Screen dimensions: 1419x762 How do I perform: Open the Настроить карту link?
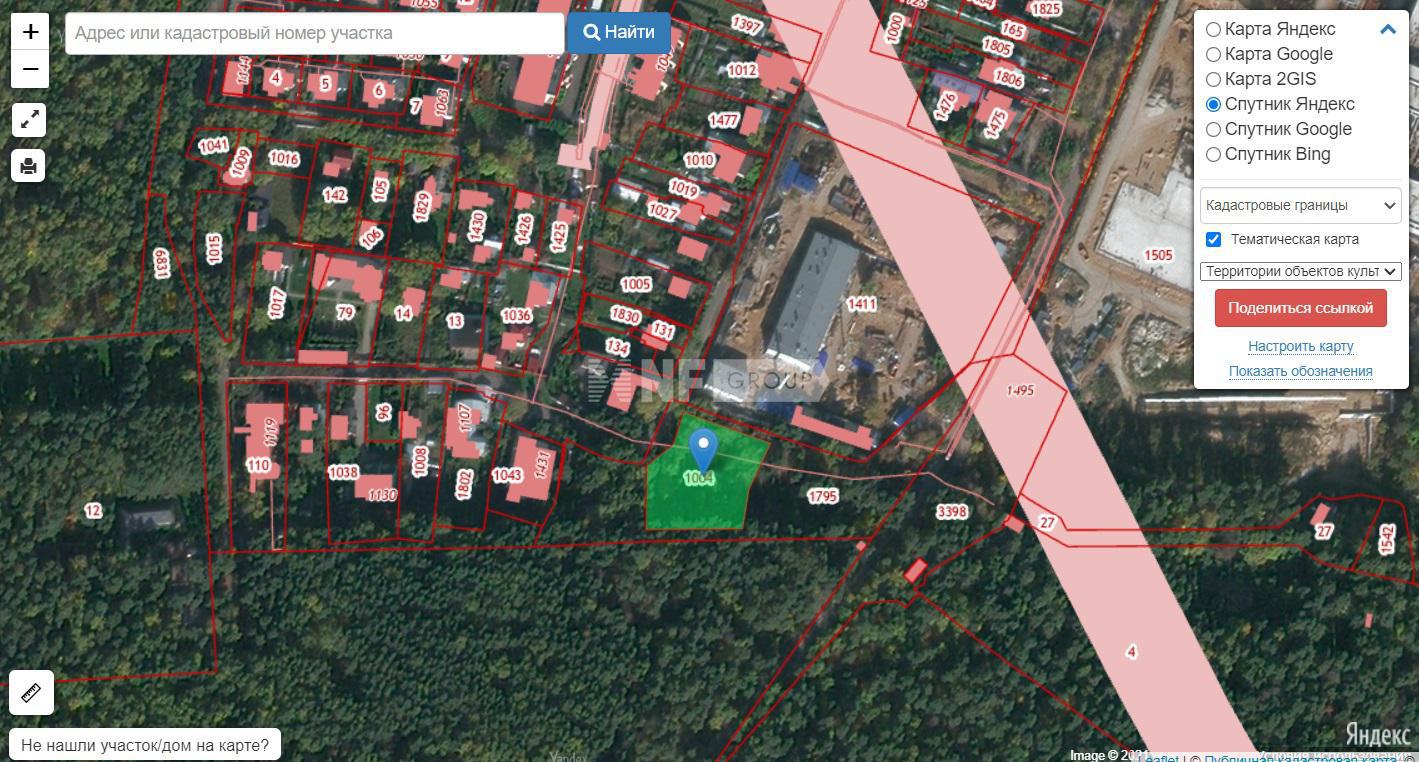pyautogui.click(x=1300, y=346)
